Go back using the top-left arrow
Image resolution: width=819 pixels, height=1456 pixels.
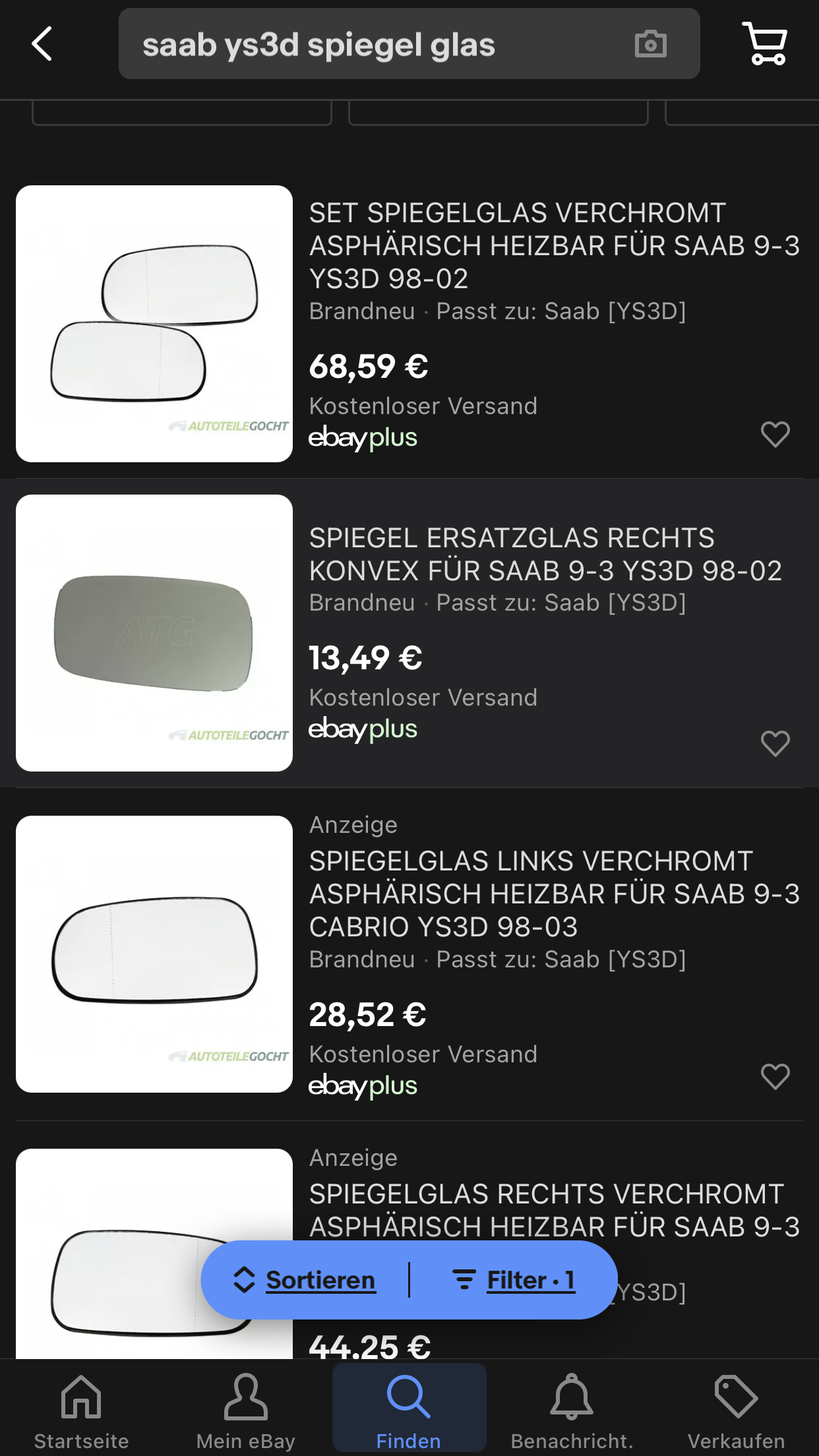click(42, 44)
